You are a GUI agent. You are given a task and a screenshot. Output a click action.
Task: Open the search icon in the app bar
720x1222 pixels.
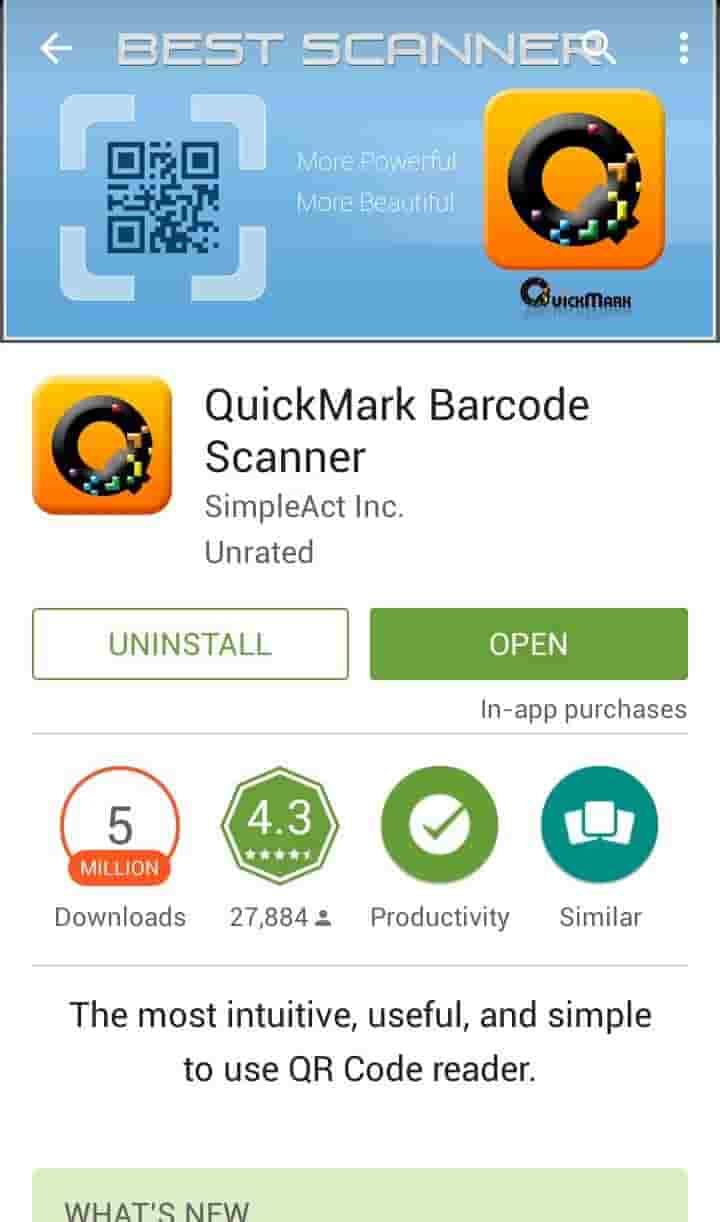click(598, 46)
